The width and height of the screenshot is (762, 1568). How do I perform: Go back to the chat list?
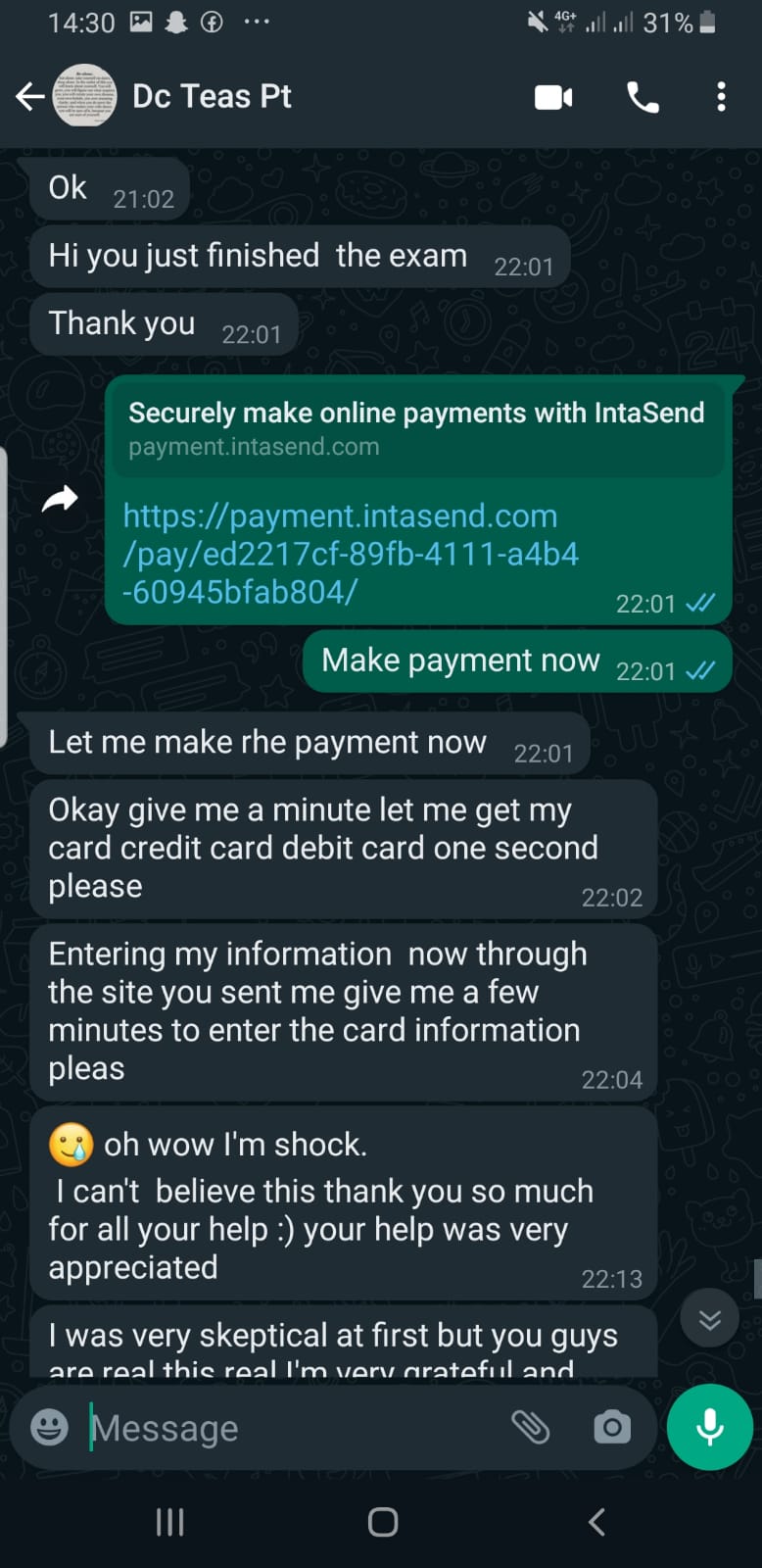pos(30,96)
